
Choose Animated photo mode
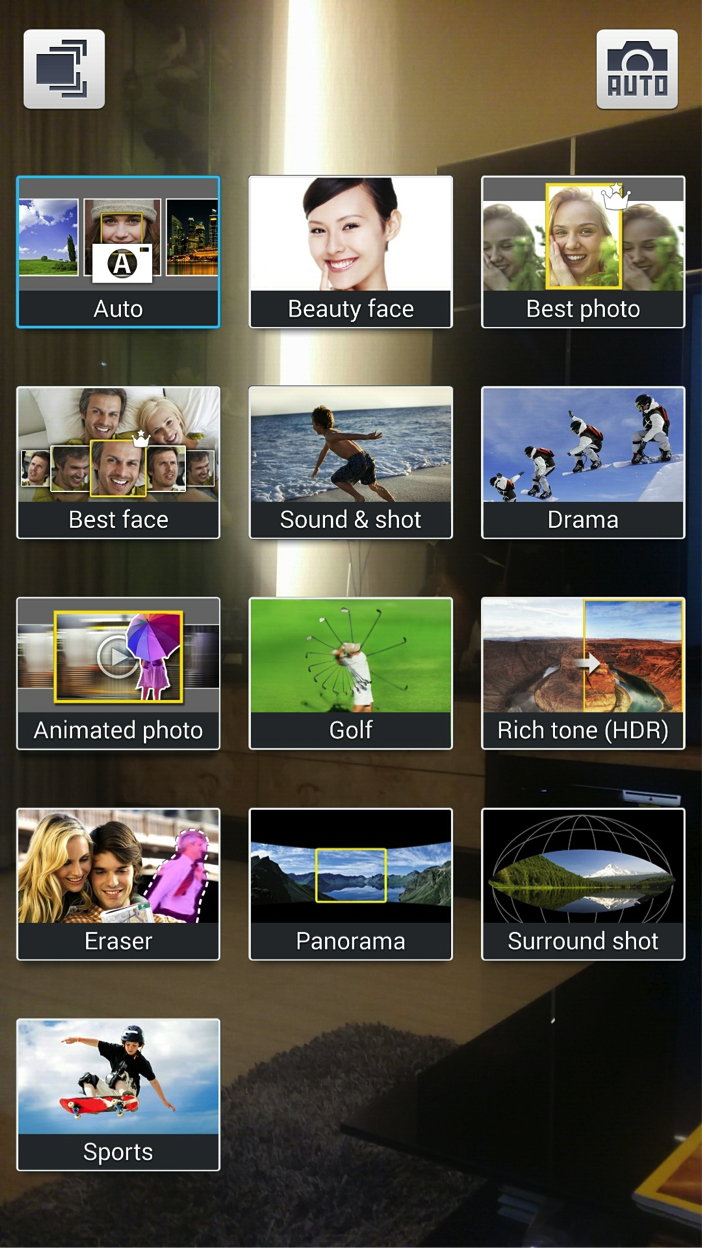click(x=118, y=673)
